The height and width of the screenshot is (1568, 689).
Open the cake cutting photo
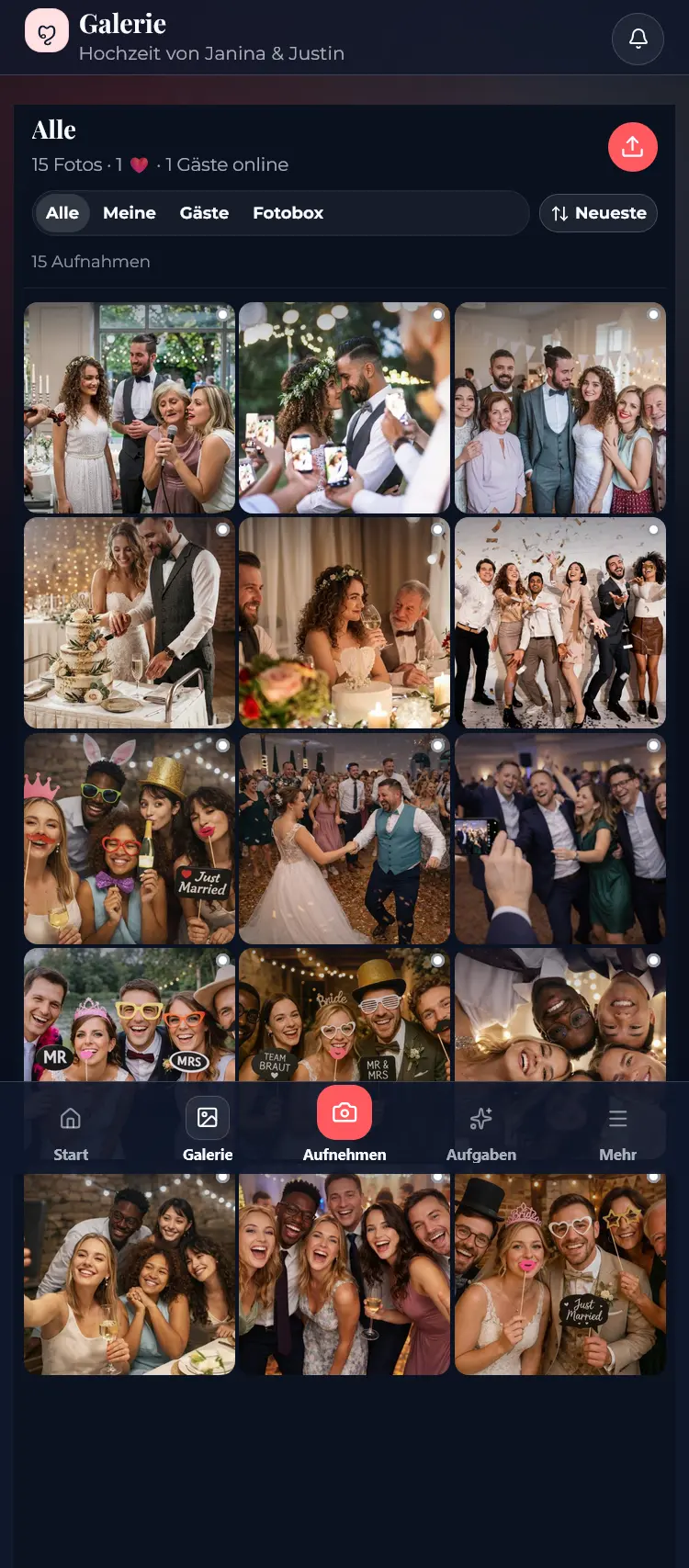pos(130,623)
